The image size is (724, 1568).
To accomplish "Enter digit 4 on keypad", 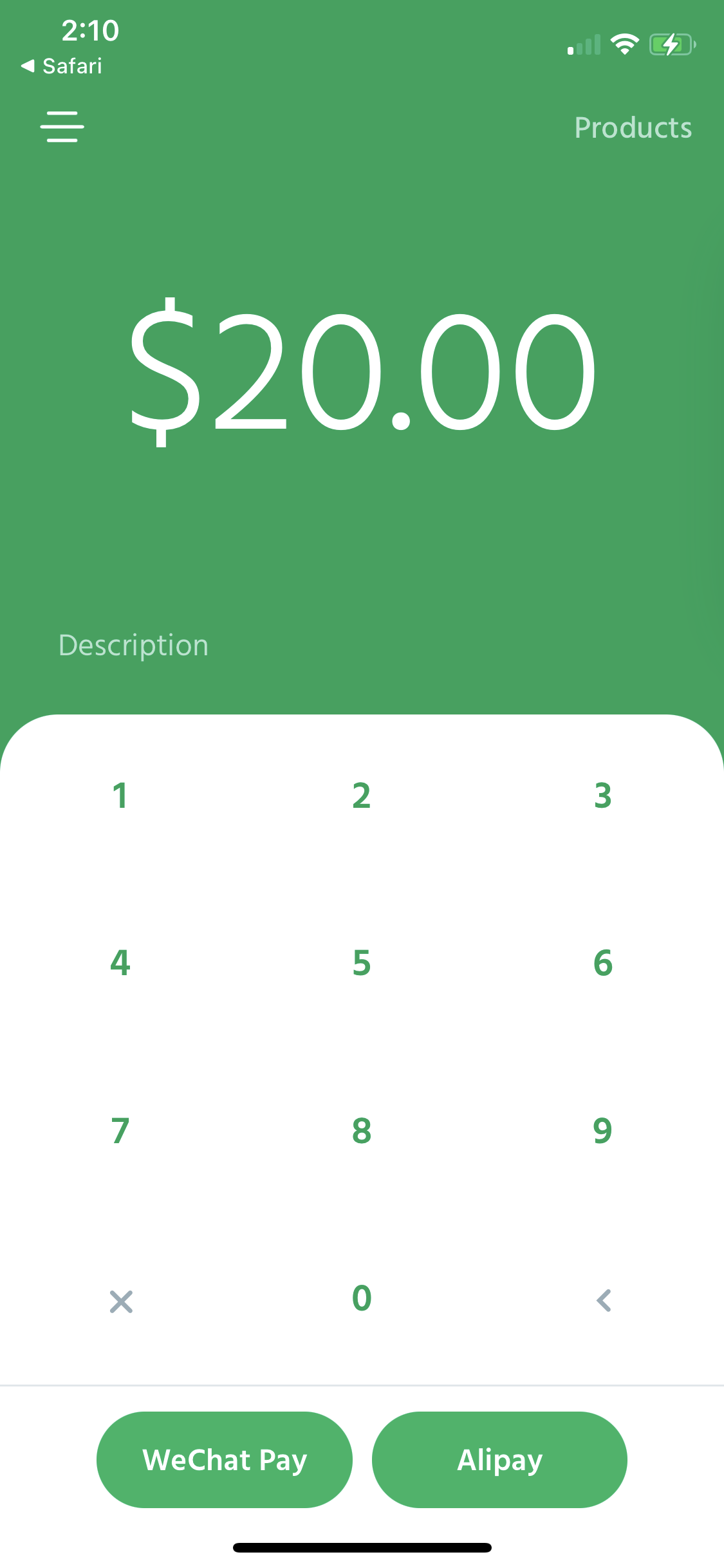I will [120, 963].
